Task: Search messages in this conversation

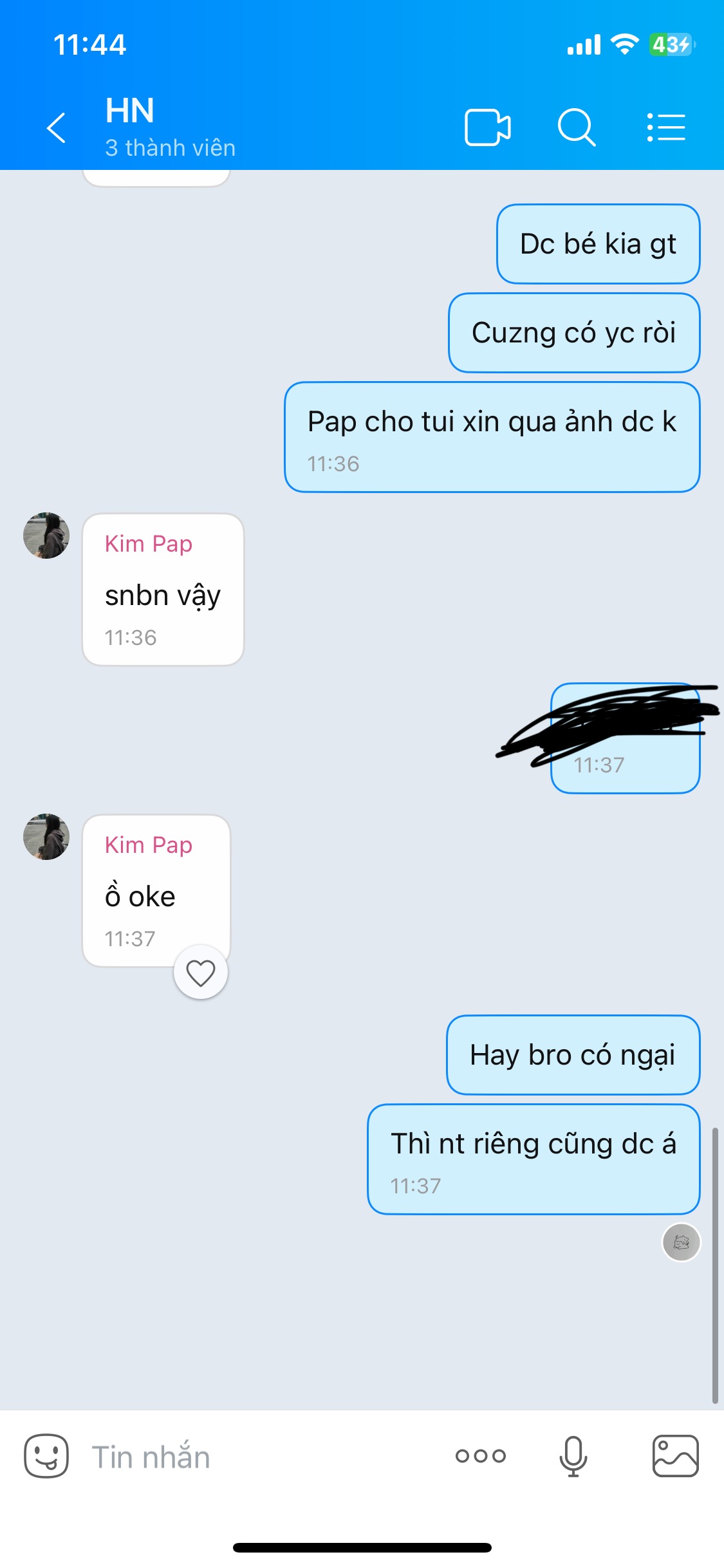Action: (576, 127)
